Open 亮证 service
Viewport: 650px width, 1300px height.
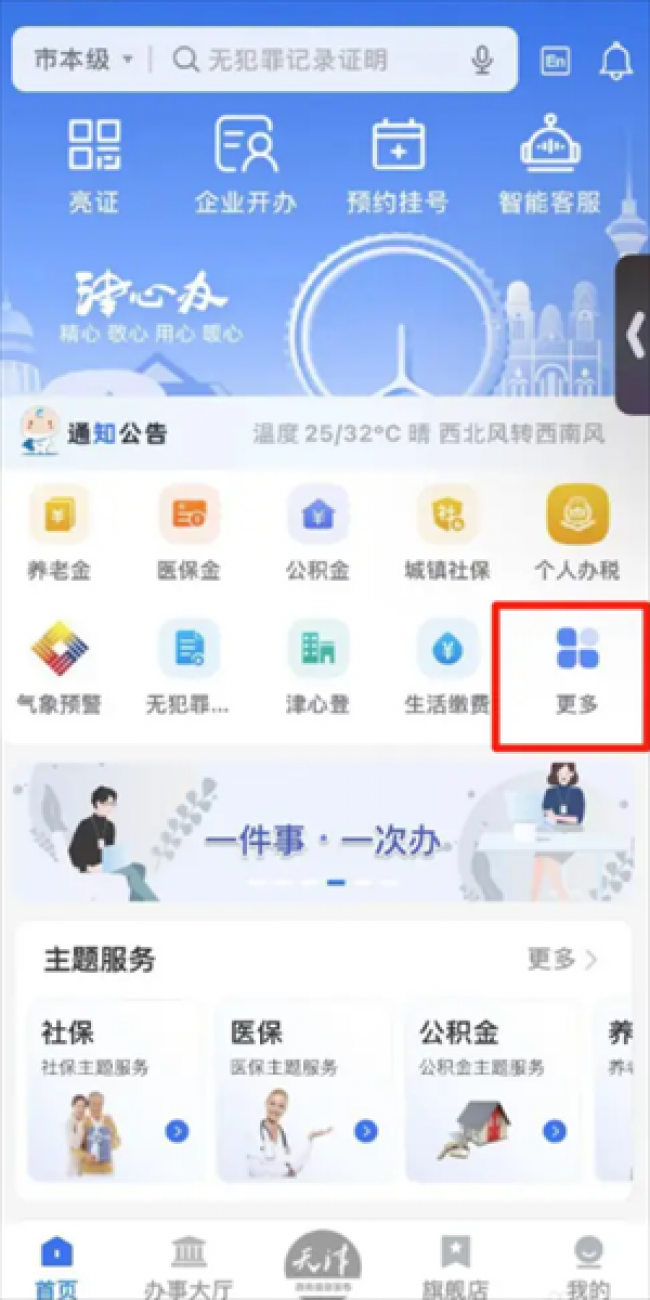[x=94, y=166]
